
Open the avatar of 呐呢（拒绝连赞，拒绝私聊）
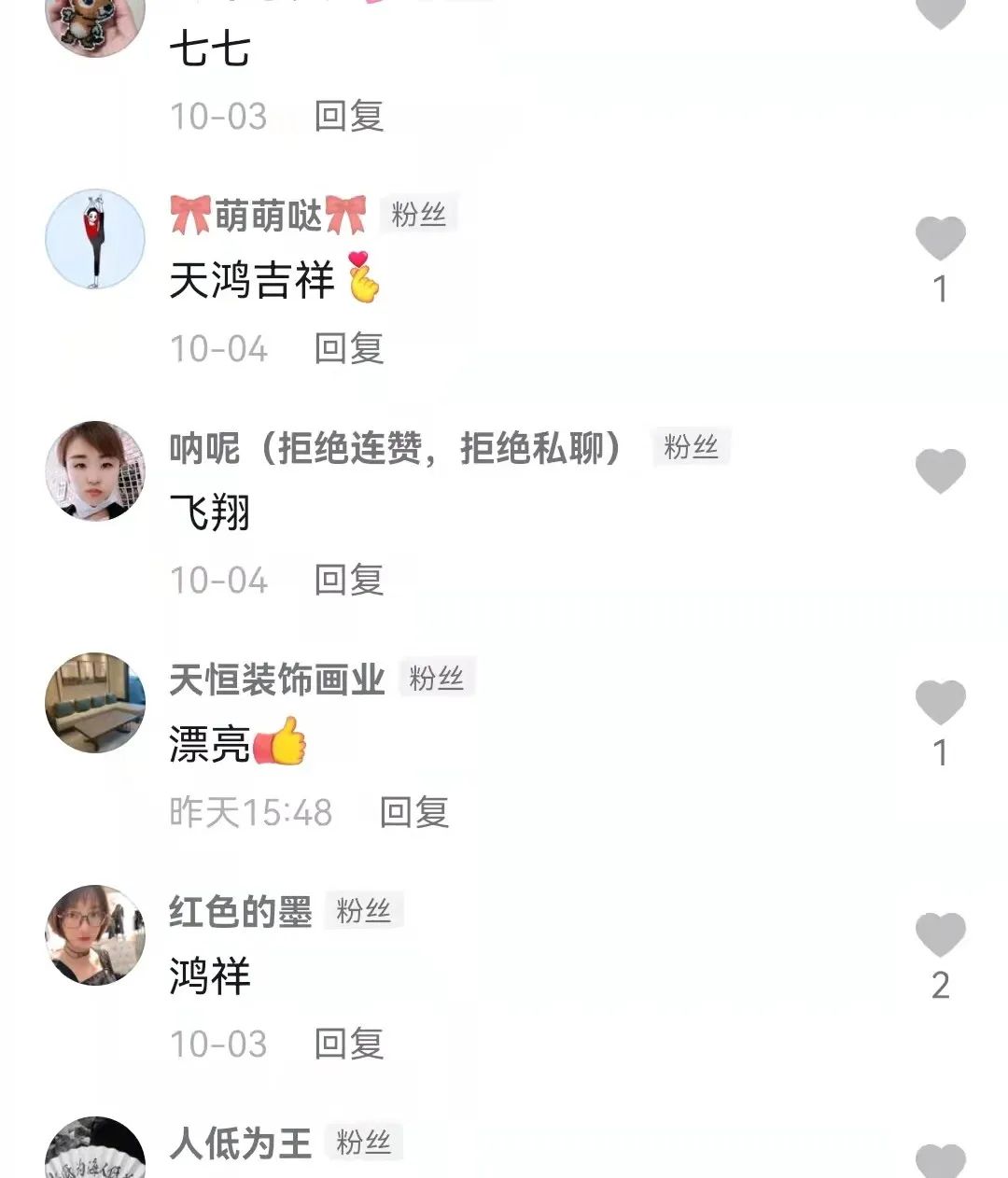[95, 470]
